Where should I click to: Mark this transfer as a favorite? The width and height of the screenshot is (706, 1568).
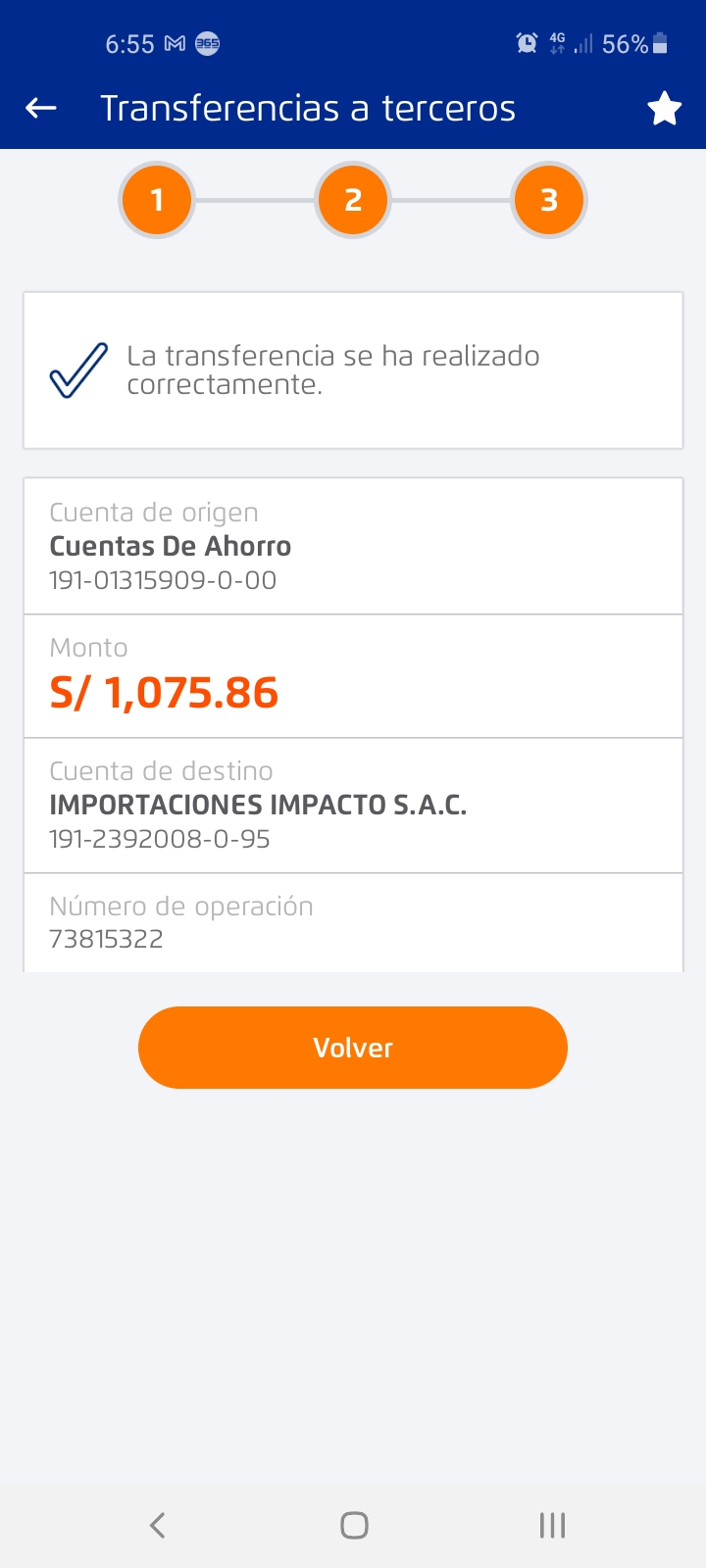coord(664,109)
